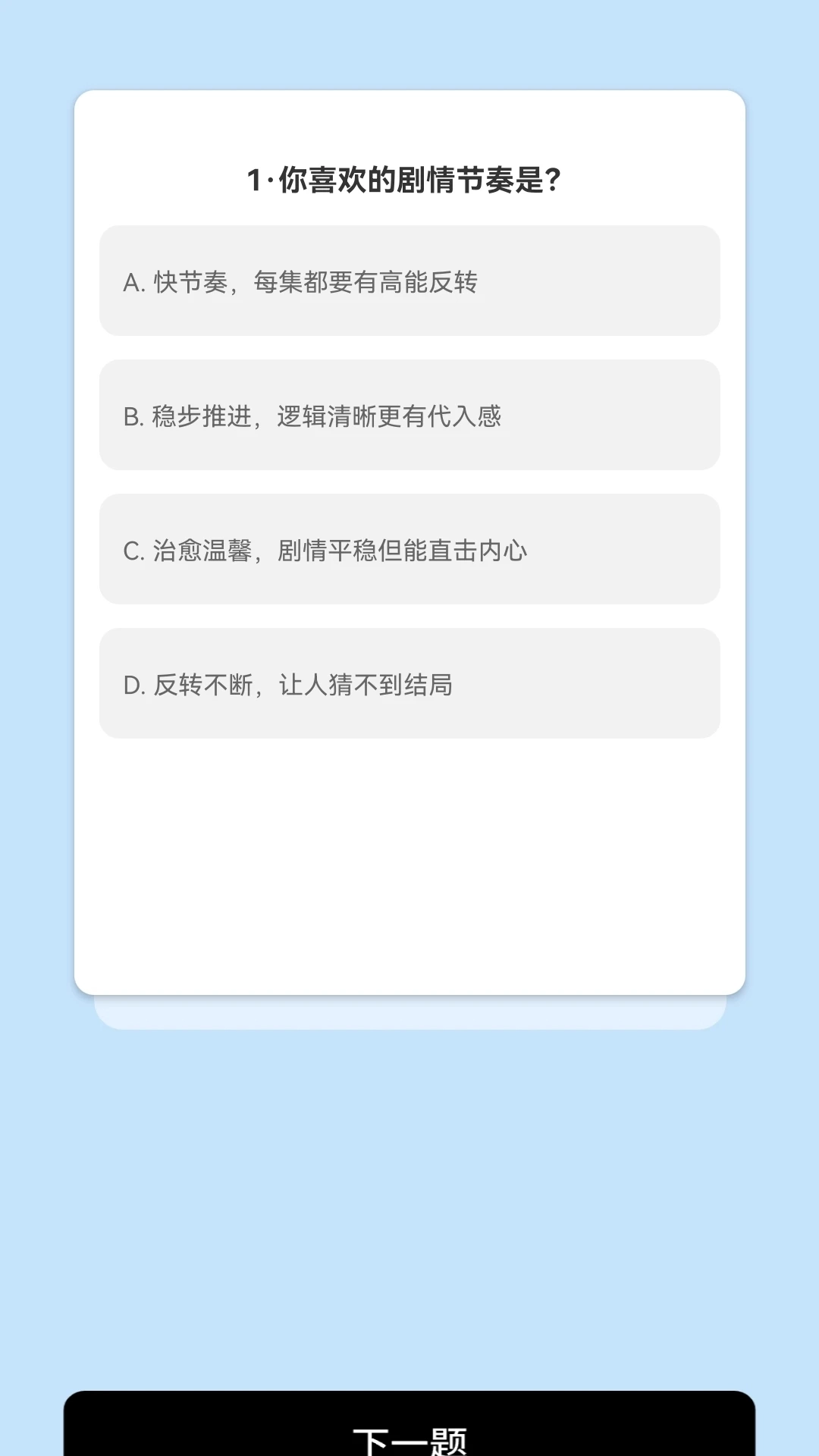
Task: Click the stacked card edge below the quiz
Action: click(409, 1011)
